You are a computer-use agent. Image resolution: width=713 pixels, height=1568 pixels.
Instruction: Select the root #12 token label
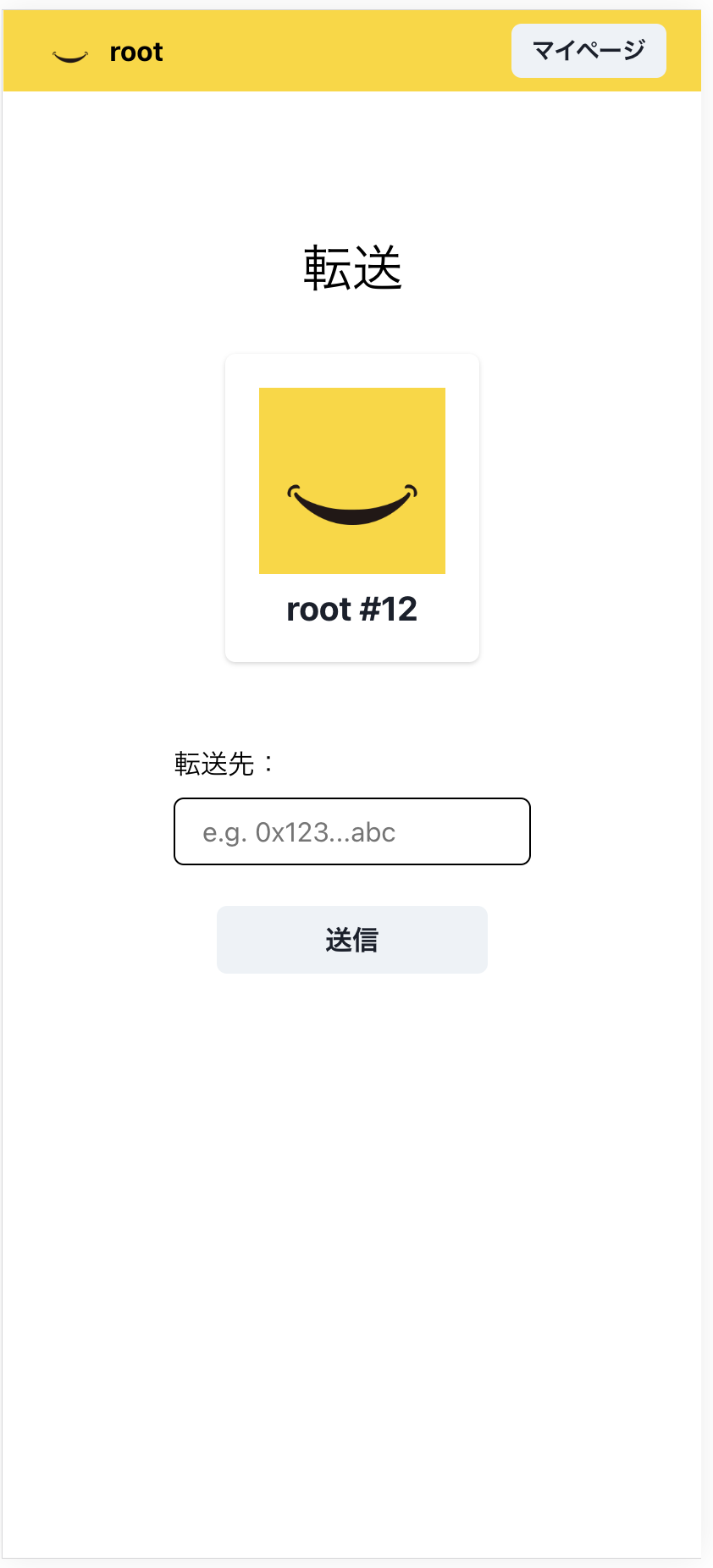[351, 609]
